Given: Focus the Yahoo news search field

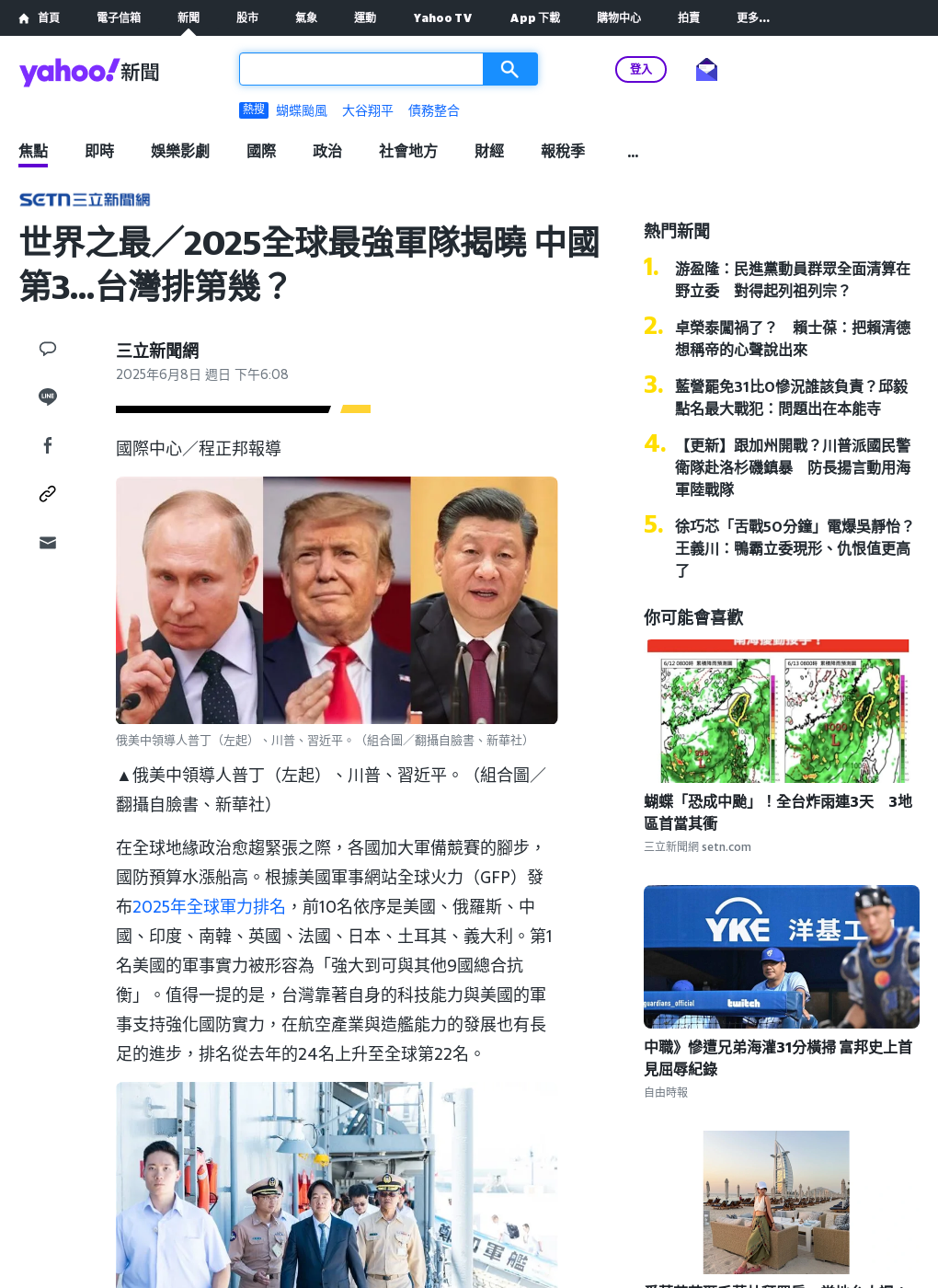Looking at the screenshot, I should (360, 69).
